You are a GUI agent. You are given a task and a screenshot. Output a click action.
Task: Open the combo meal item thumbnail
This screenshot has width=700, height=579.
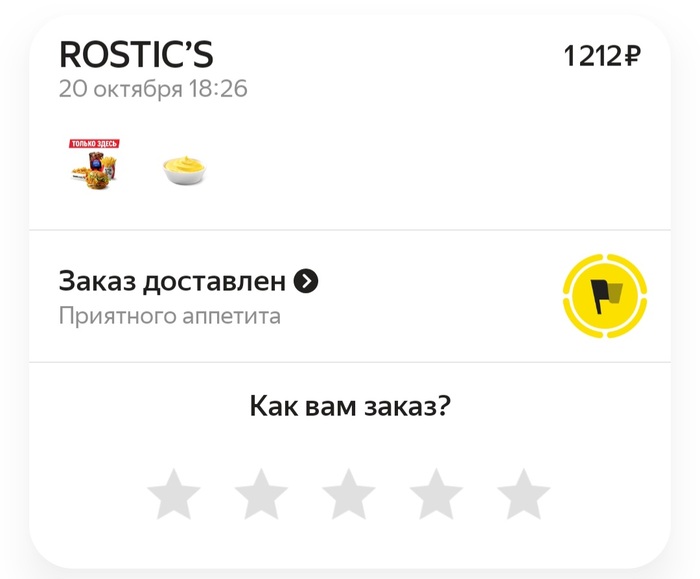93,165
